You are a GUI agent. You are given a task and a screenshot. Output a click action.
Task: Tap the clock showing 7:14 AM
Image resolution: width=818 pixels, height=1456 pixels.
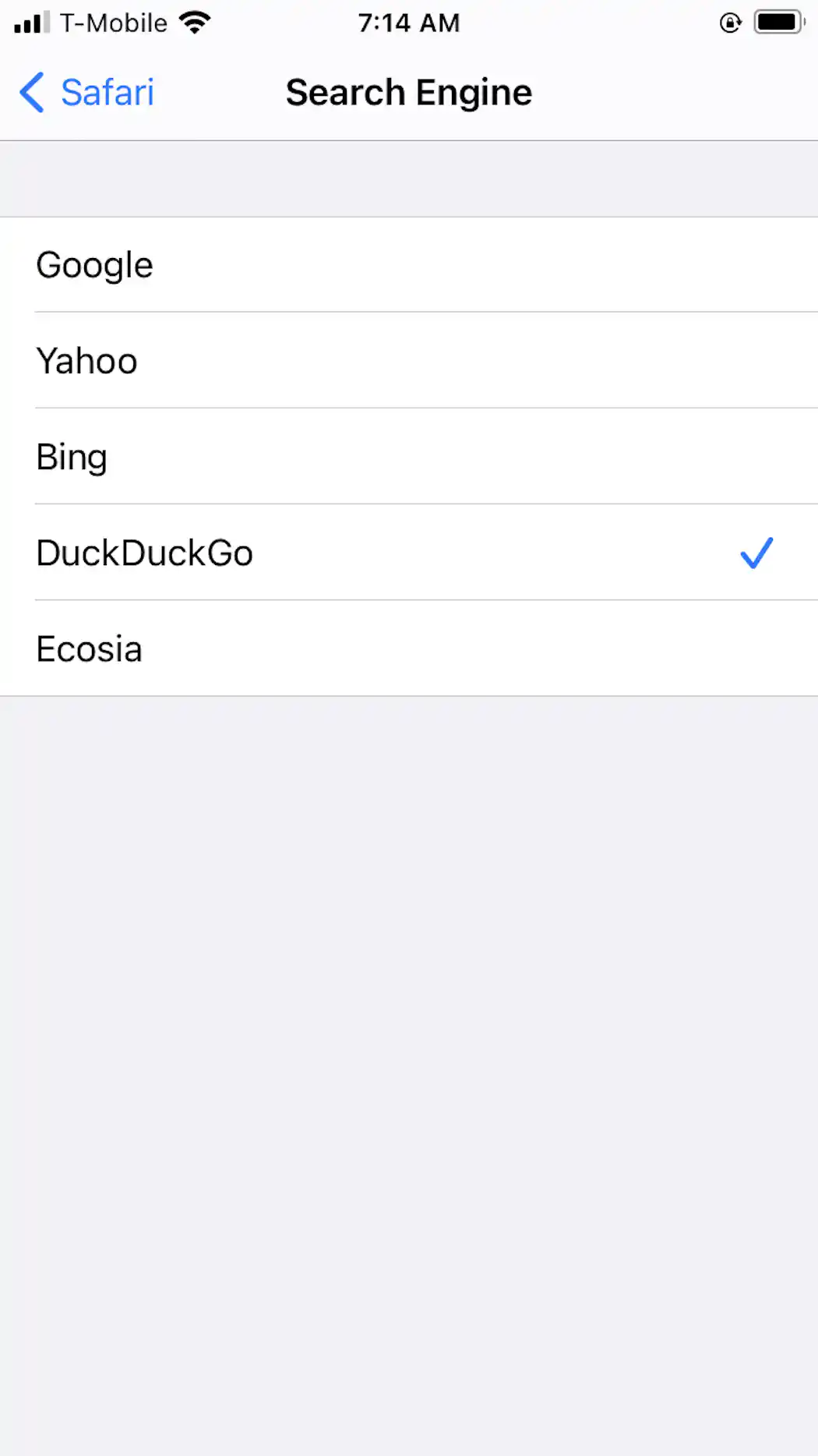(x=409, y=22)
